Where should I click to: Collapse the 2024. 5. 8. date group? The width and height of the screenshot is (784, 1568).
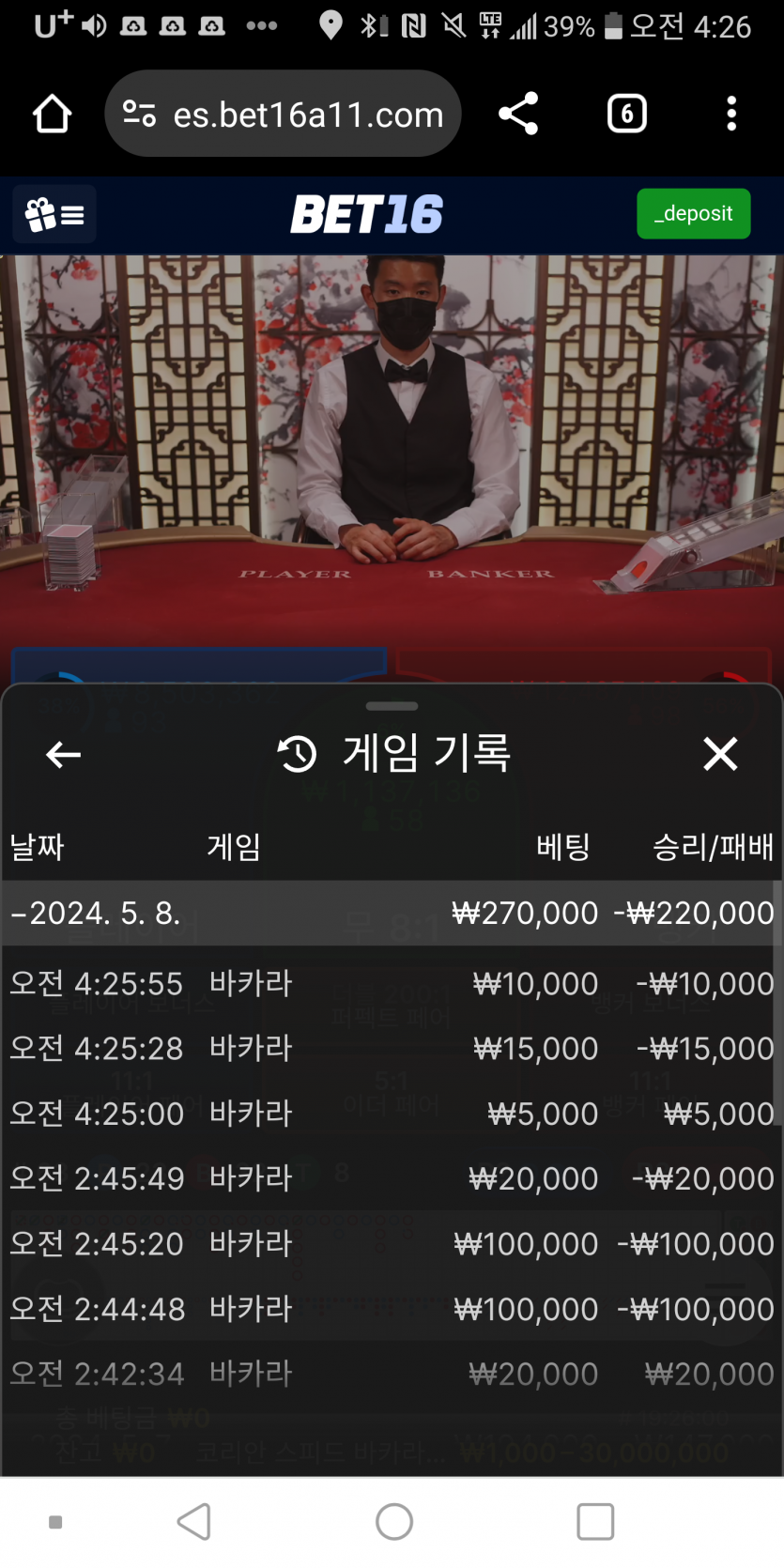pos(94,913)
